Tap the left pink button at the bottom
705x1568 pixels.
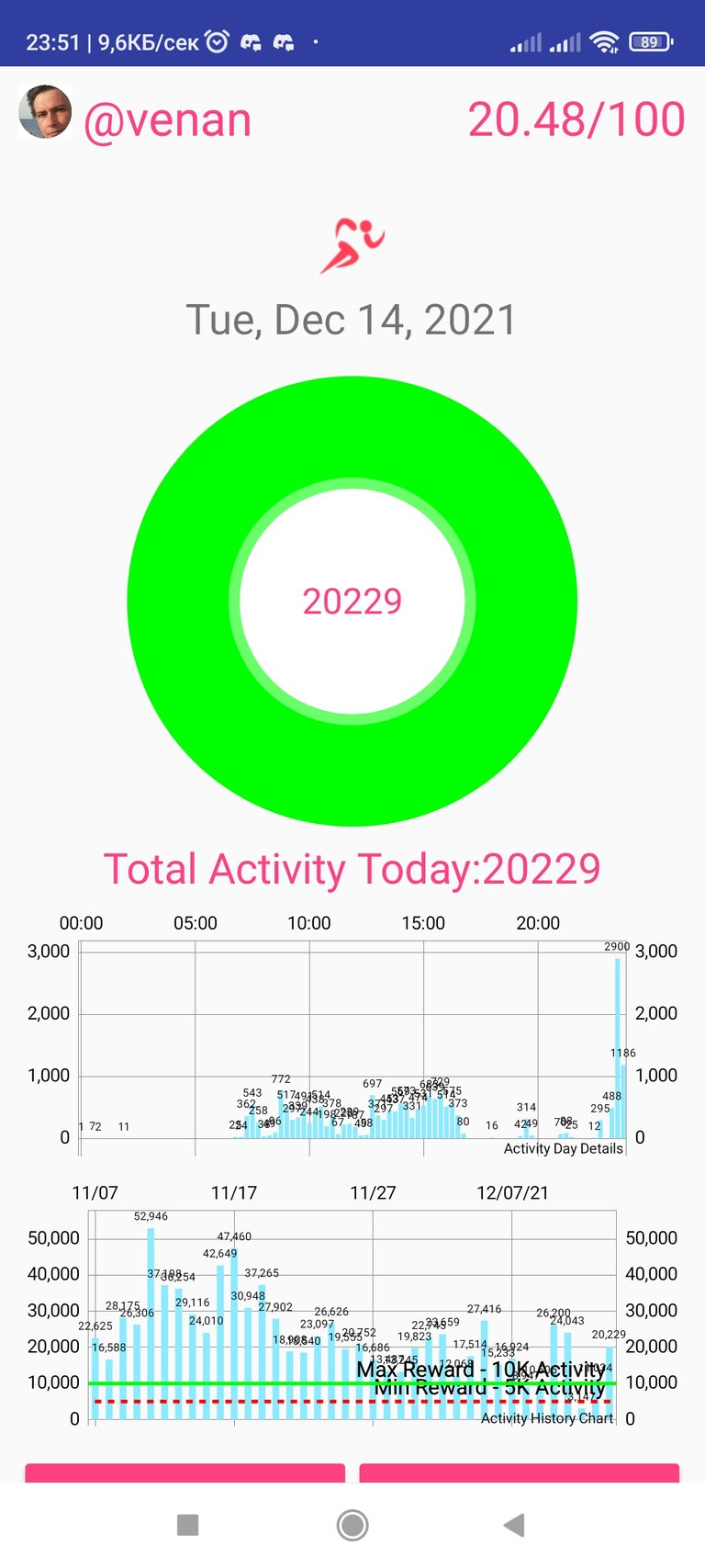pos(185,1472)
